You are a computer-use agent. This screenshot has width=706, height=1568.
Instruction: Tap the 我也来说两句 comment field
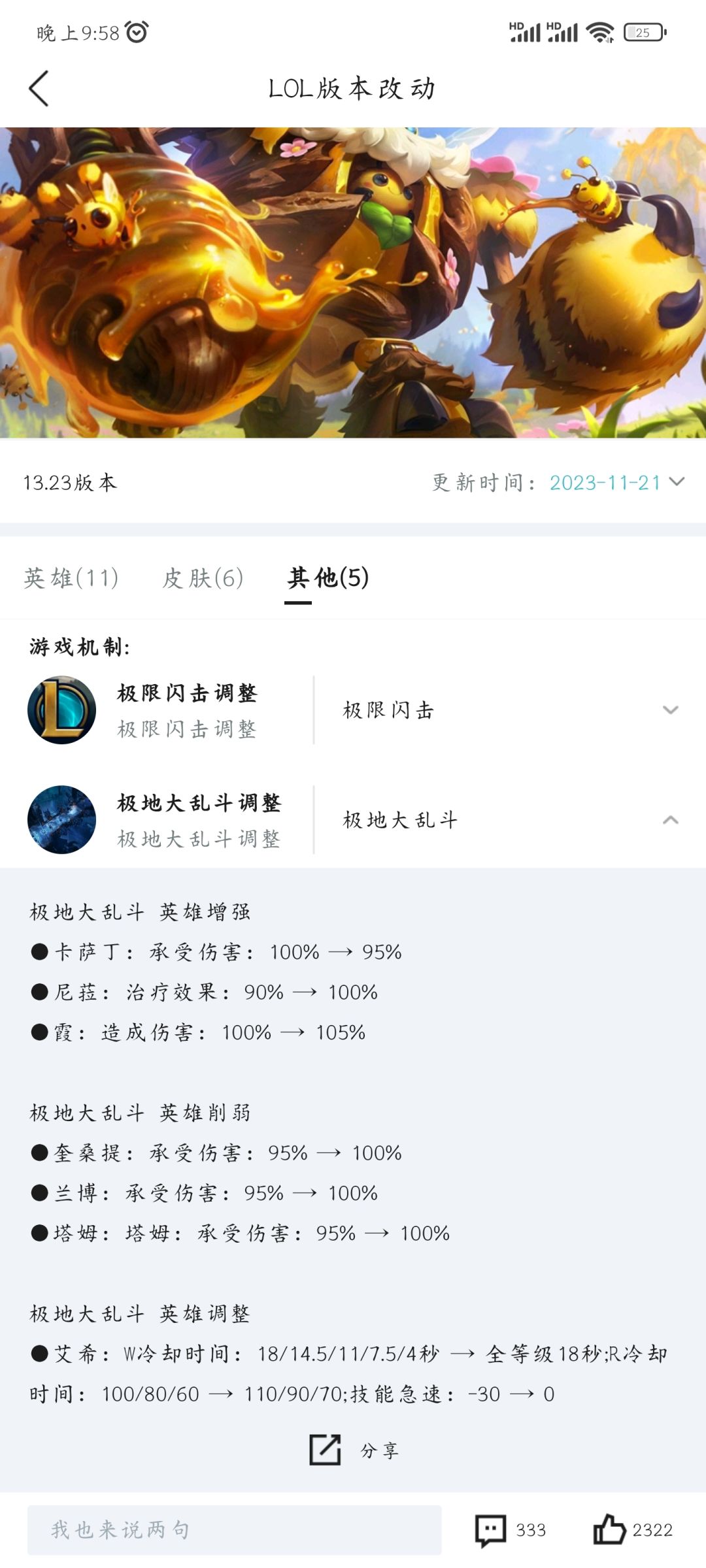click(x=234, y=1529)
